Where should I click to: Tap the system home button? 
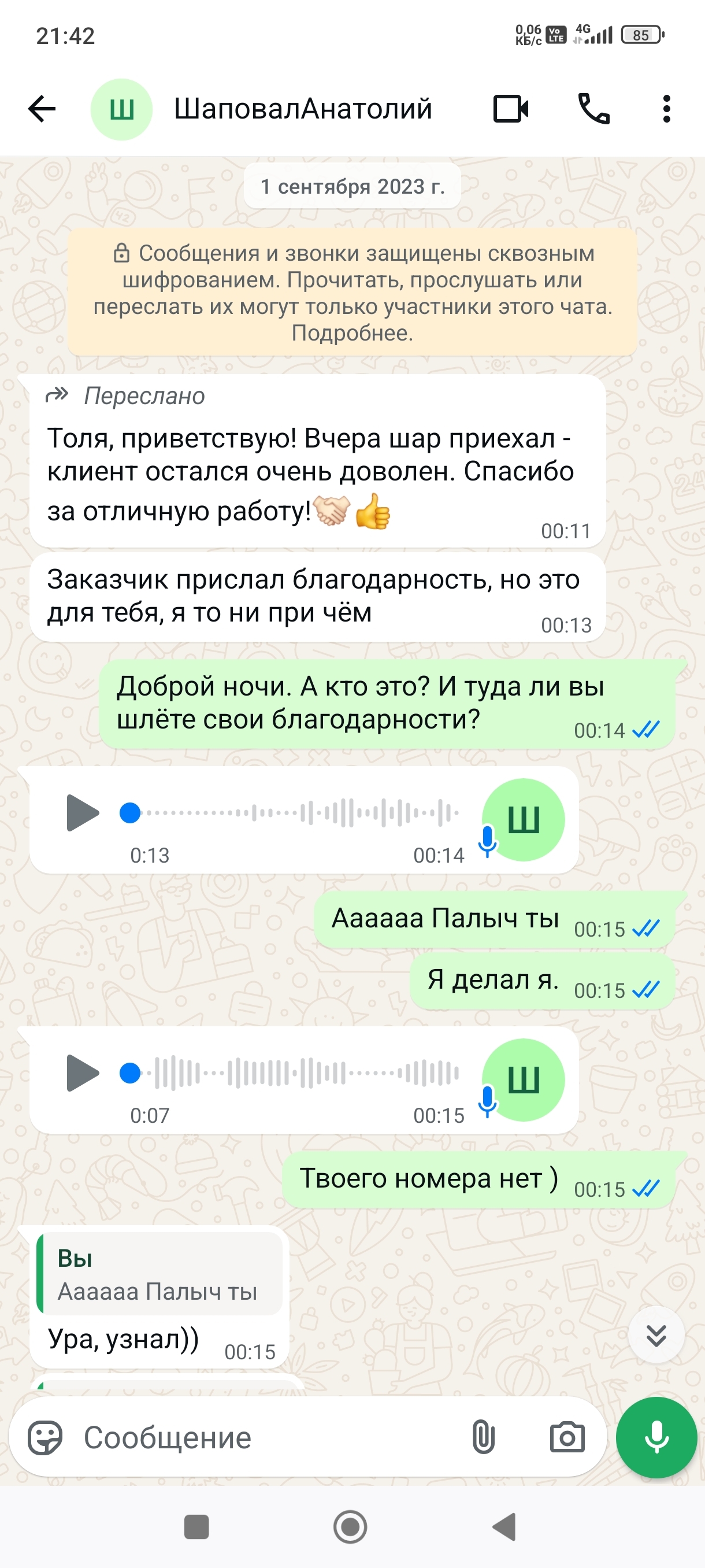[350, 1526]
